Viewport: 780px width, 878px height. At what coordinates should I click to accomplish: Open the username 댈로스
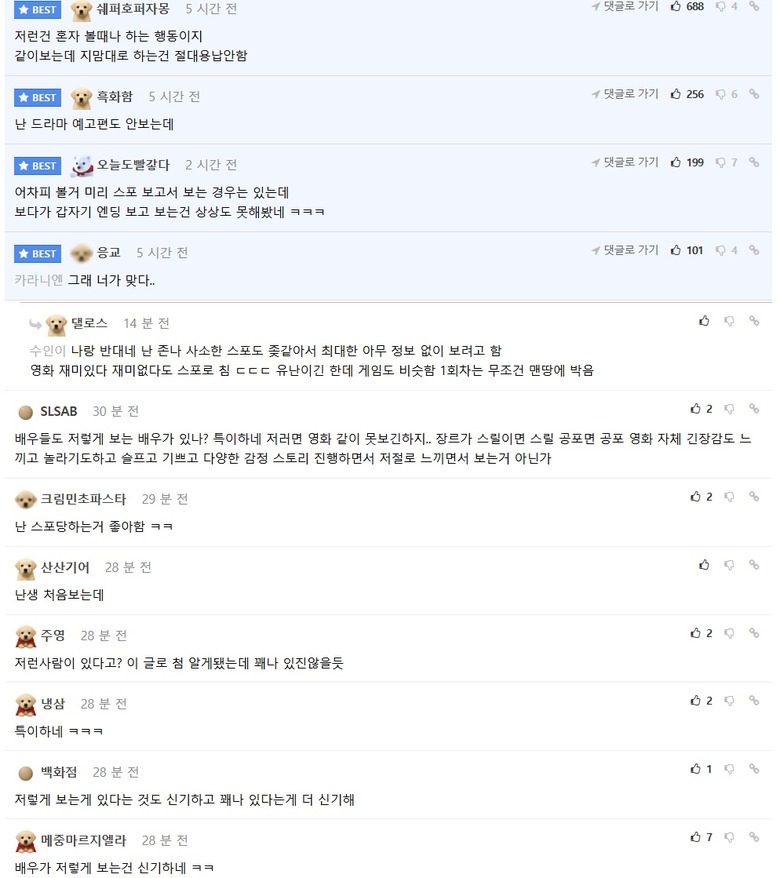pyautogui.click(x=89, y=323)
